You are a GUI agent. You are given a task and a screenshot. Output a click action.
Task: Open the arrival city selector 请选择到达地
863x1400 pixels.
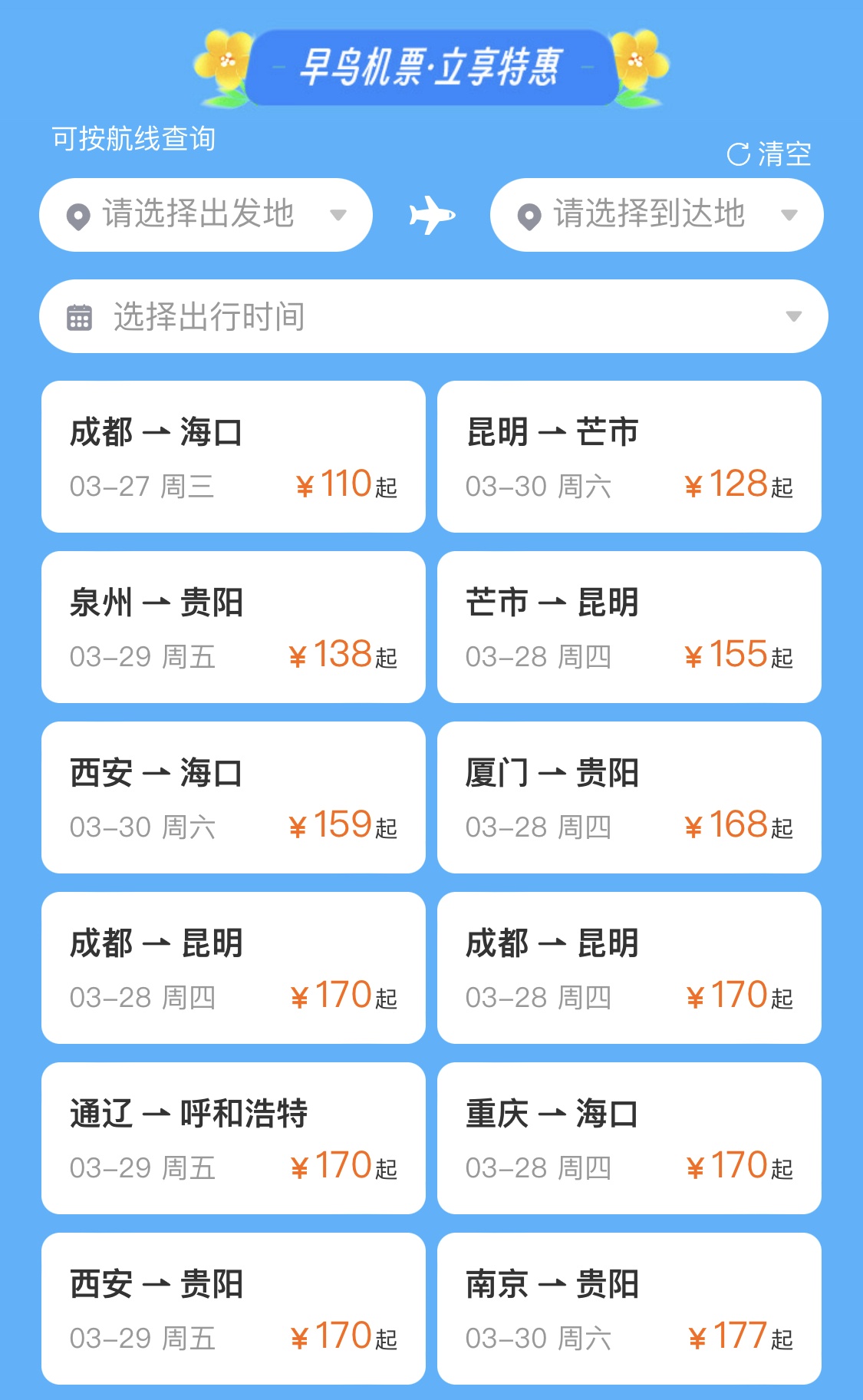657,215
